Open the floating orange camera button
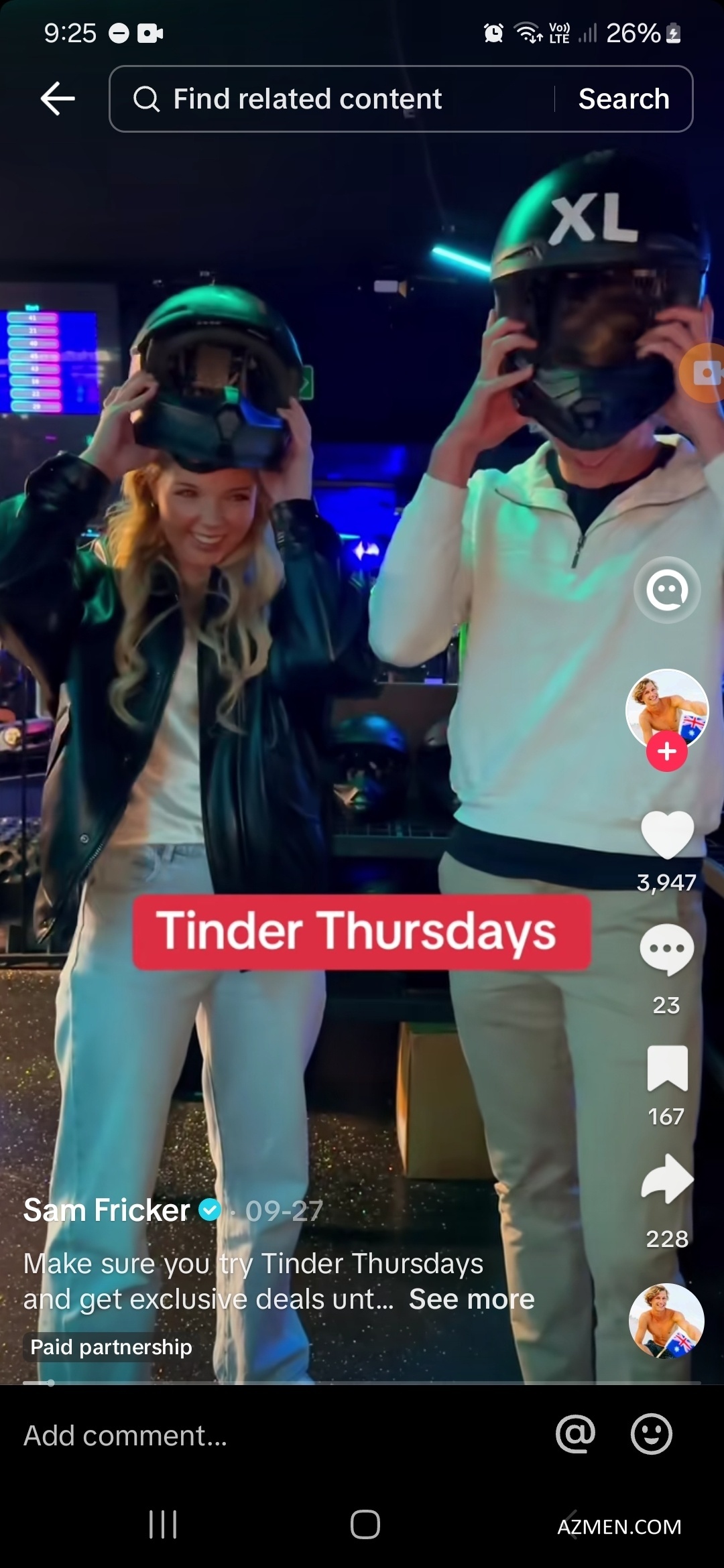724x1568 pixels. point(704,373)
